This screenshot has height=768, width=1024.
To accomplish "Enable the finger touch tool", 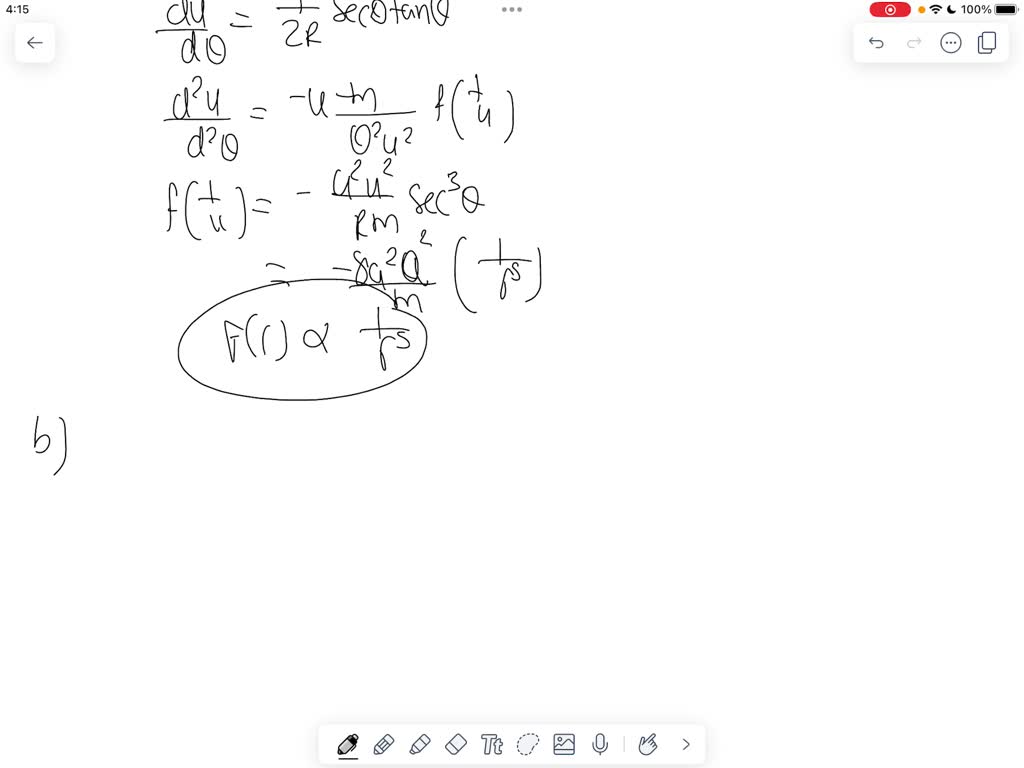I will (x=647, y=744).
